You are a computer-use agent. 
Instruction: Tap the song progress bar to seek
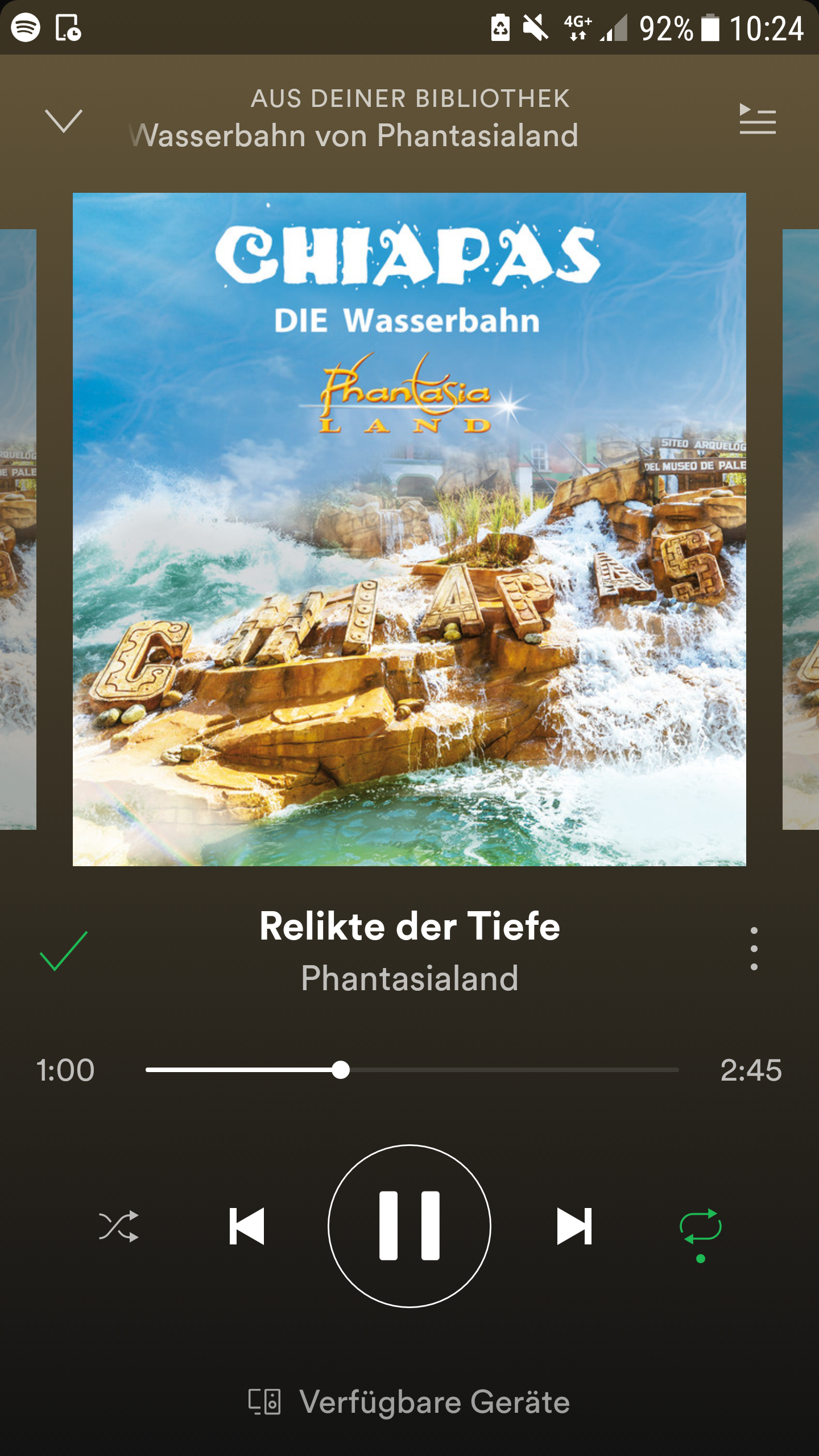412,1070
